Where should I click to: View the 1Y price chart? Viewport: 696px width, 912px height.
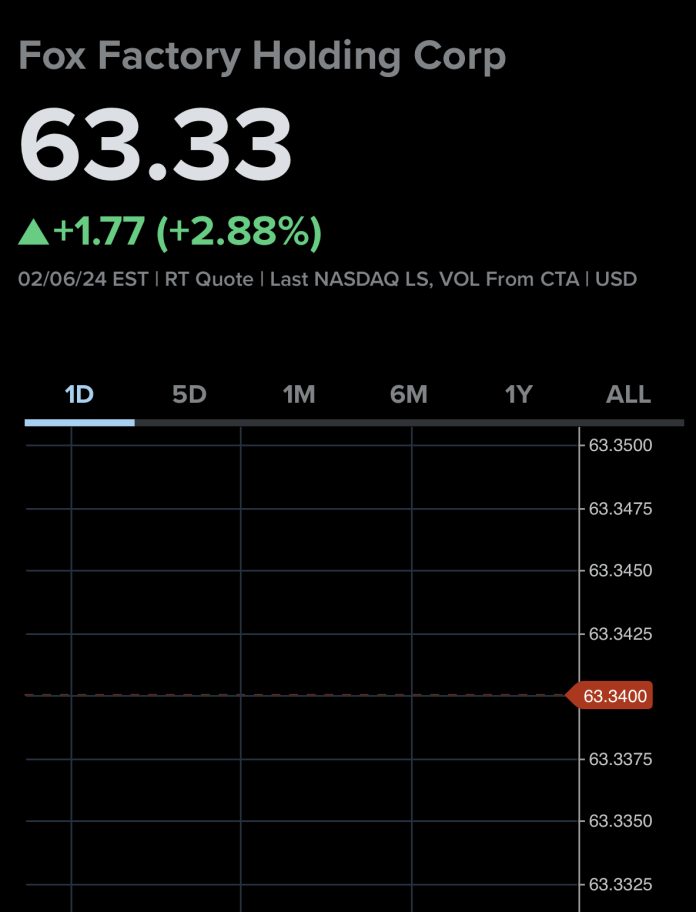pyautogui.click(x=518, y=394)
